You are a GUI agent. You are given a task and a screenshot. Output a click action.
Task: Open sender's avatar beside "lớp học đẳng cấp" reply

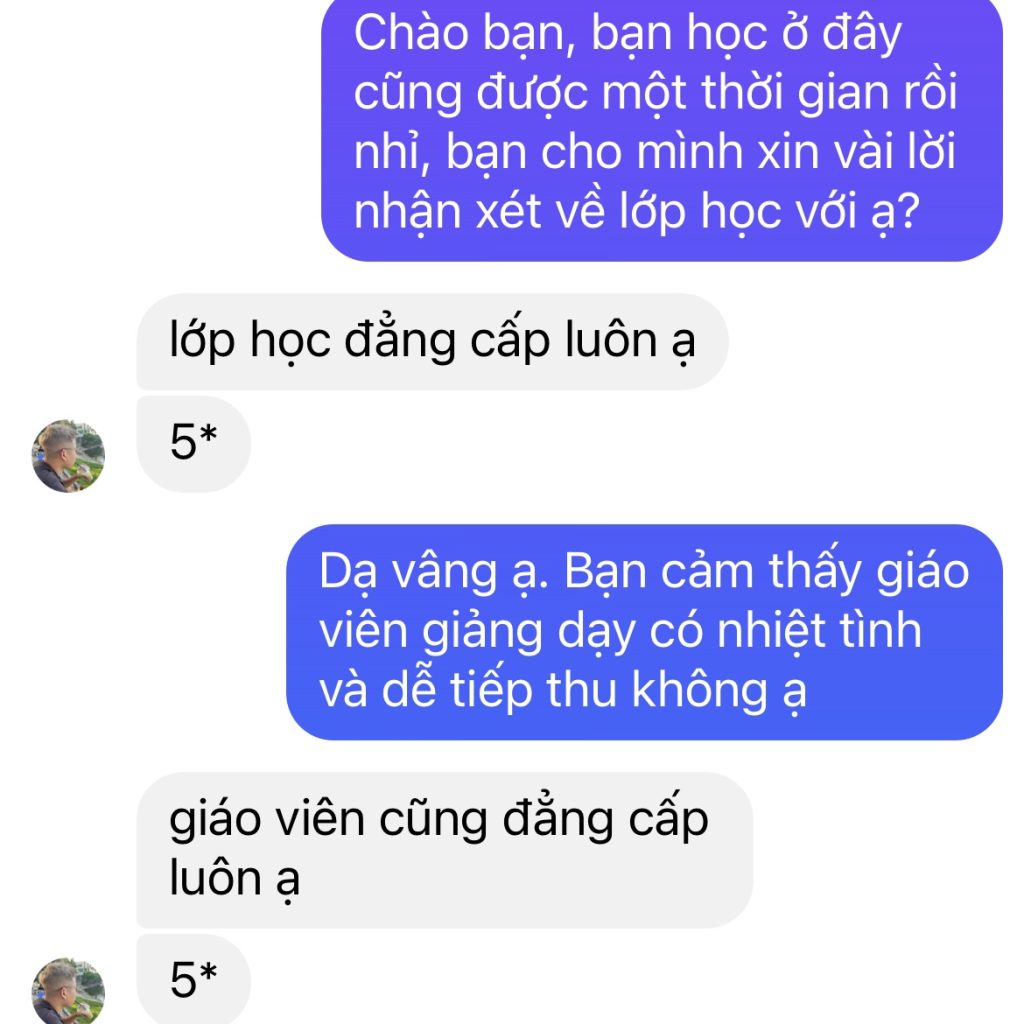click(x=68, y=456)
